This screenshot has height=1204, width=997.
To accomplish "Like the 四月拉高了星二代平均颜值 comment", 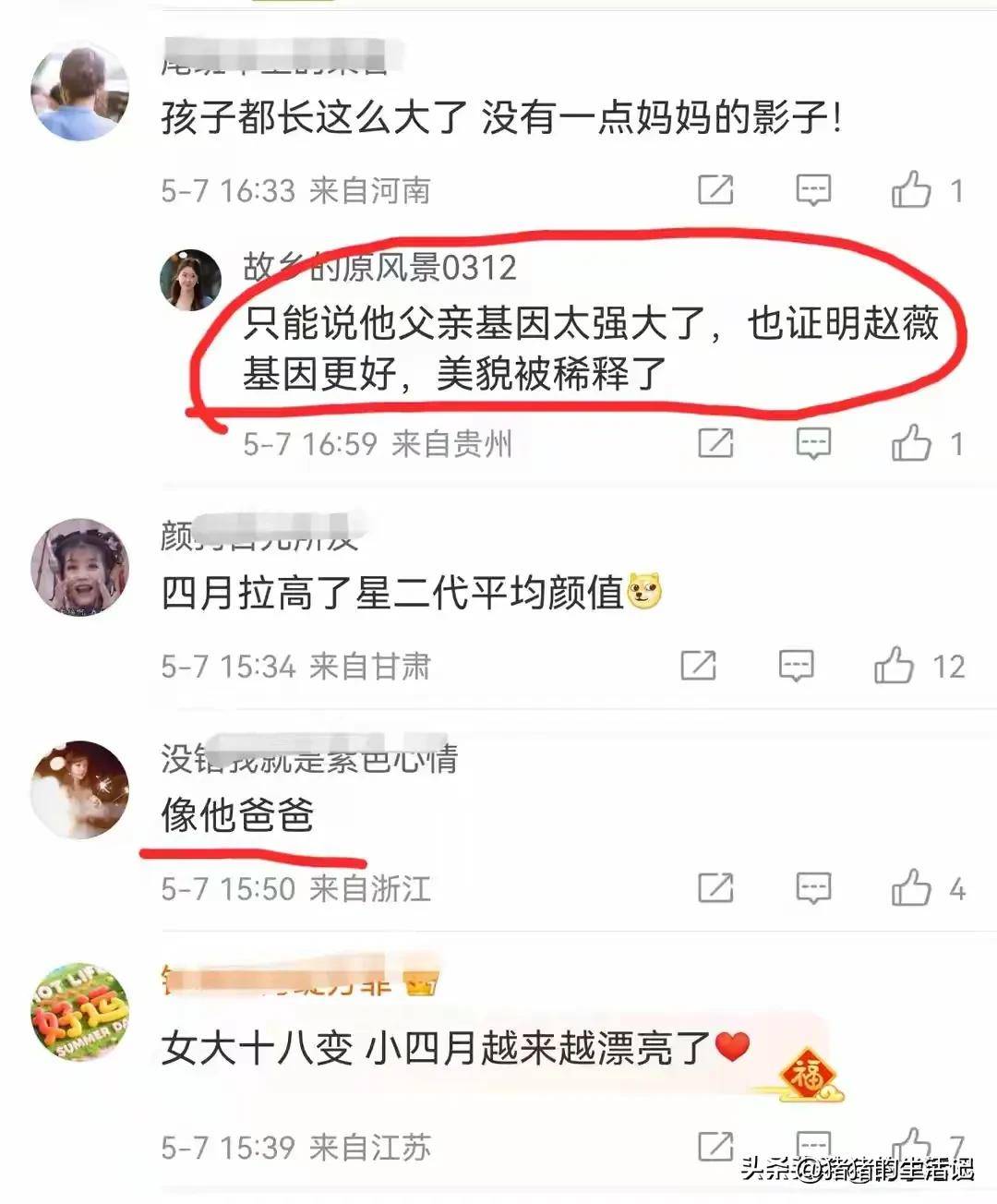I will (894, 666).
